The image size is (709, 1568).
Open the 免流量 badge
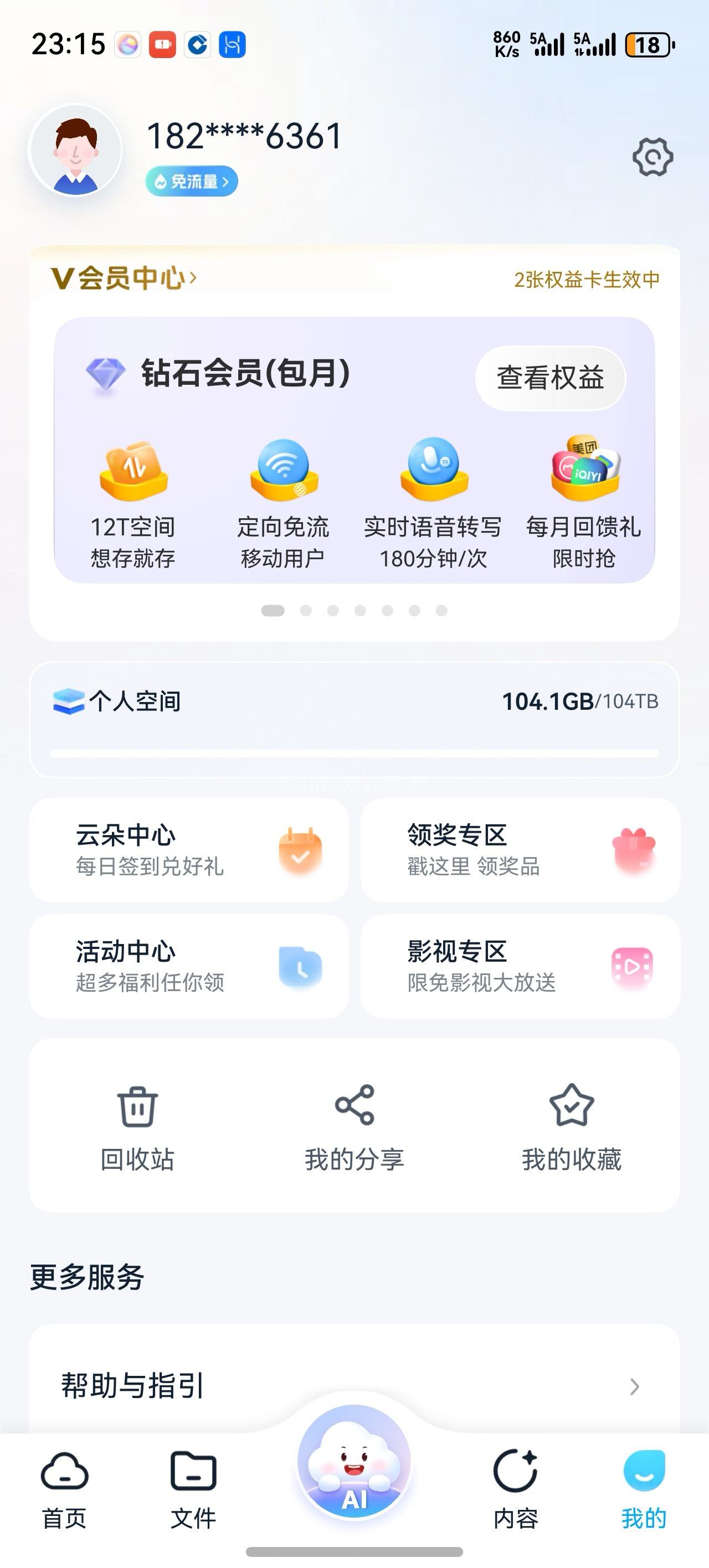[191, 182]
